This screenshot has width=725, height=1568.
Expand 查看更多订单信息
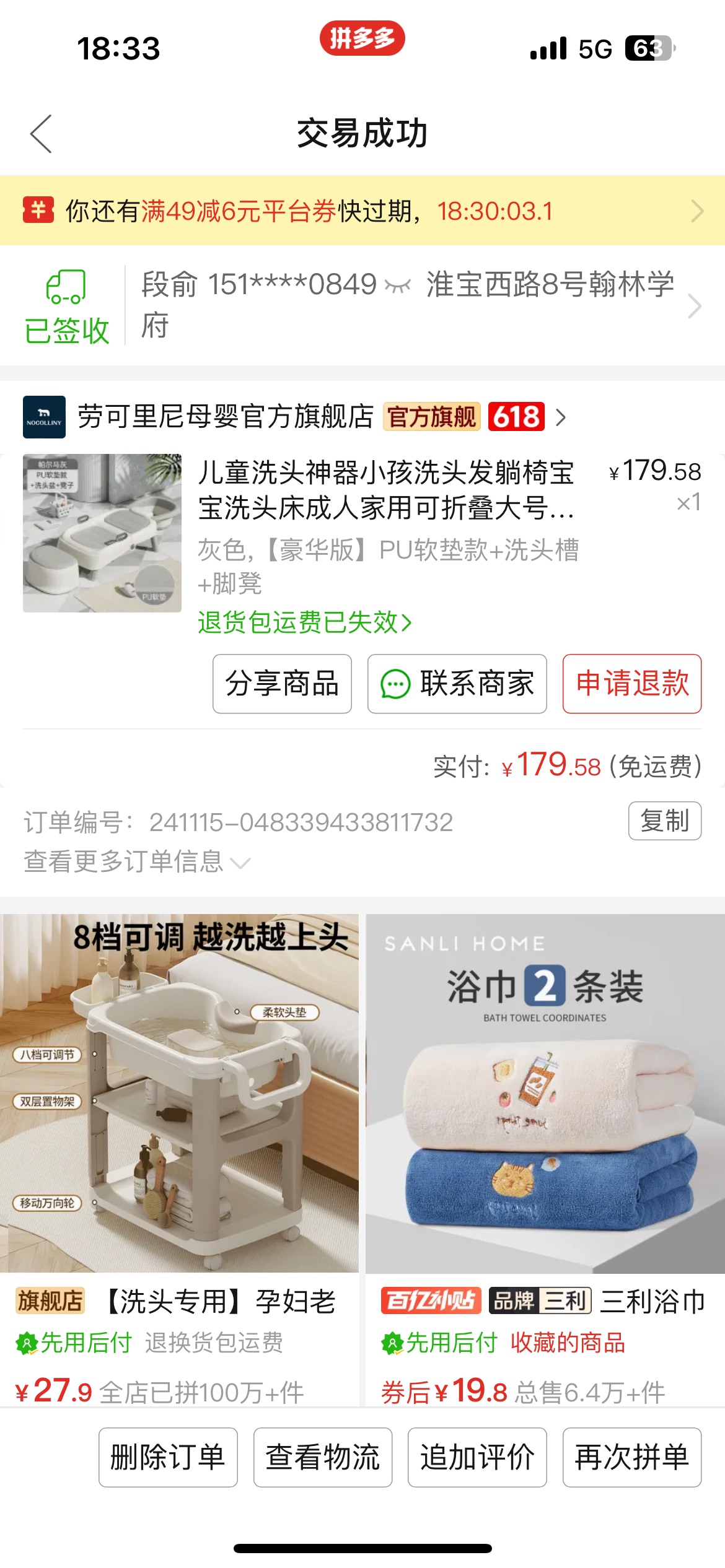click(x=137, y=861)
